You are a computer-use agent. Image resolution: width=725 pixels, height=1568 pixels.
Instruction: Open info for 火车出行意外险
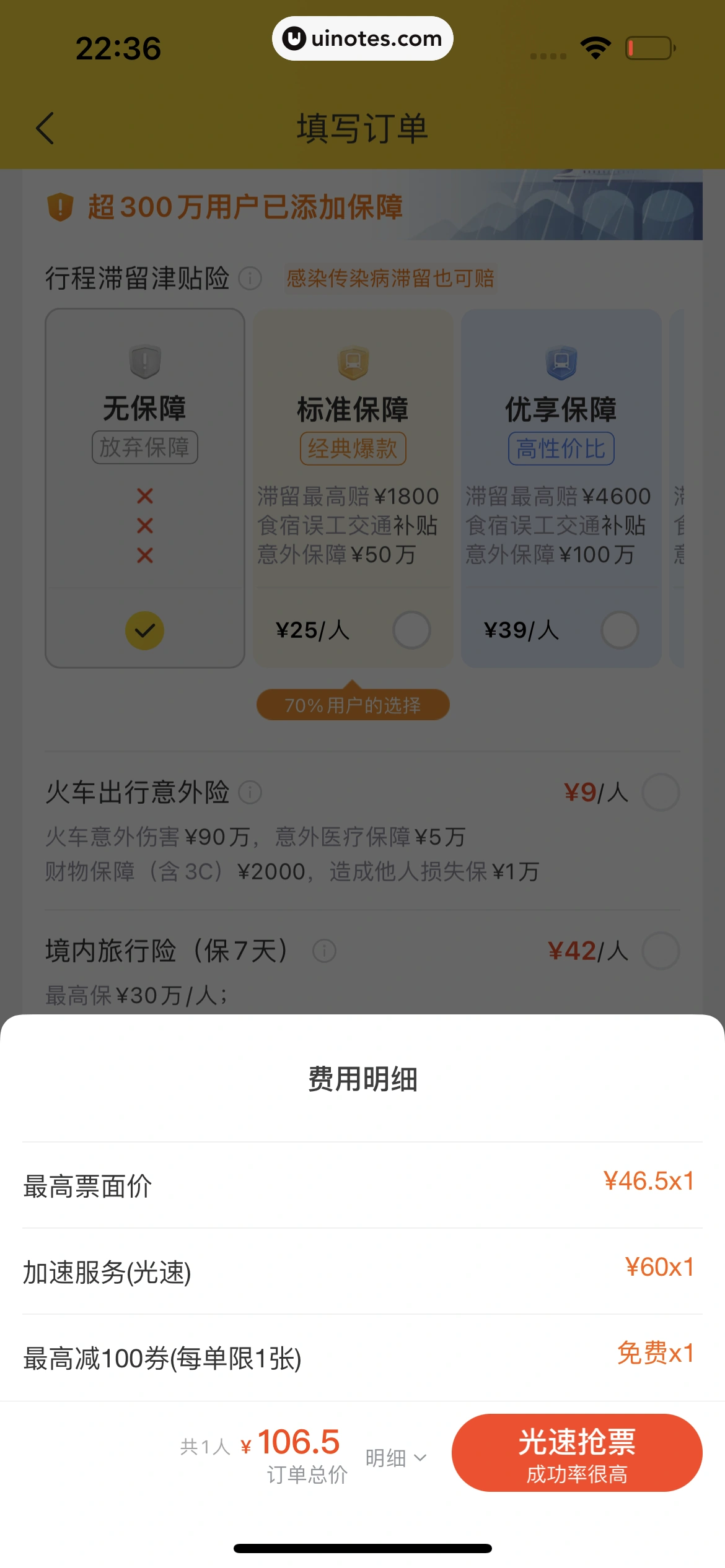(250, 792)
